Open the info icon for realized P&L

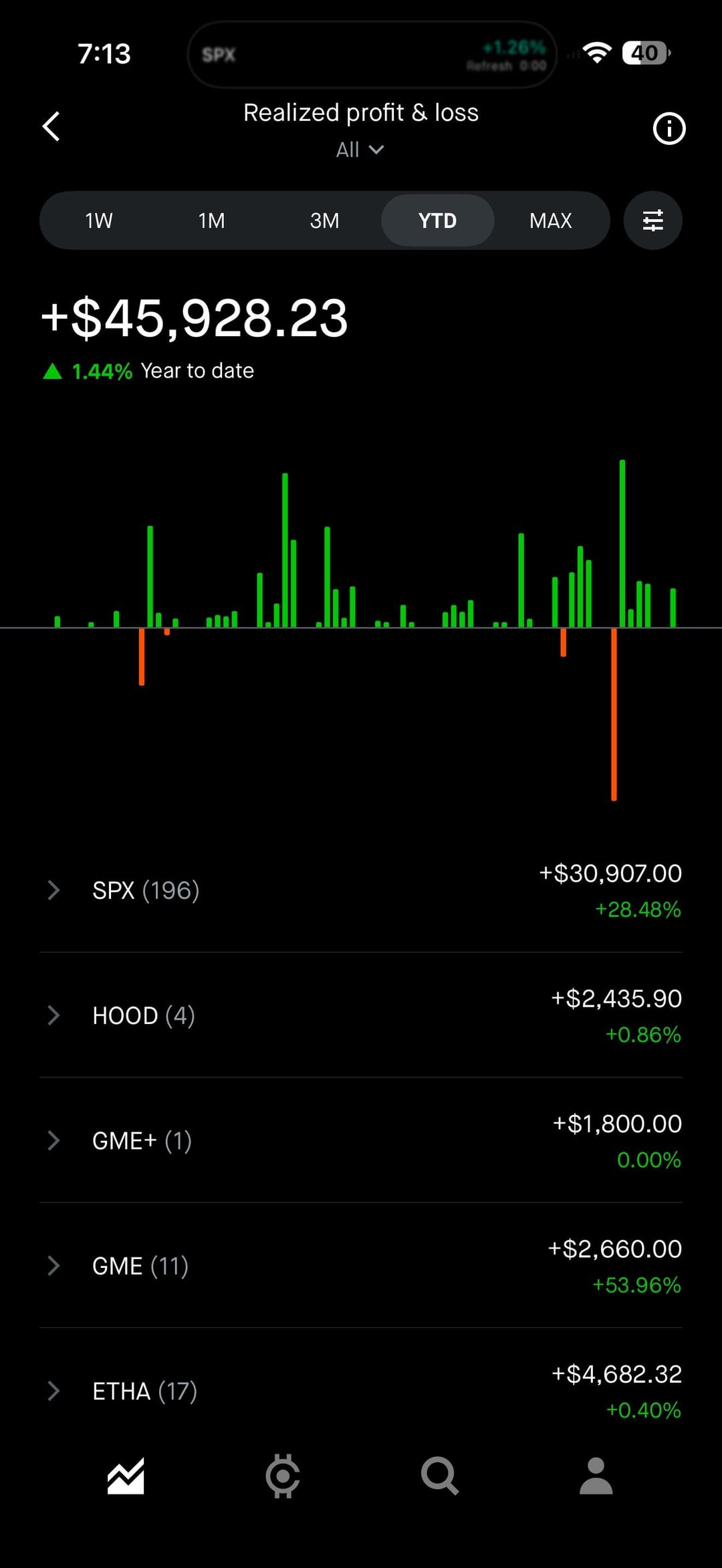[x=669, y=128]
